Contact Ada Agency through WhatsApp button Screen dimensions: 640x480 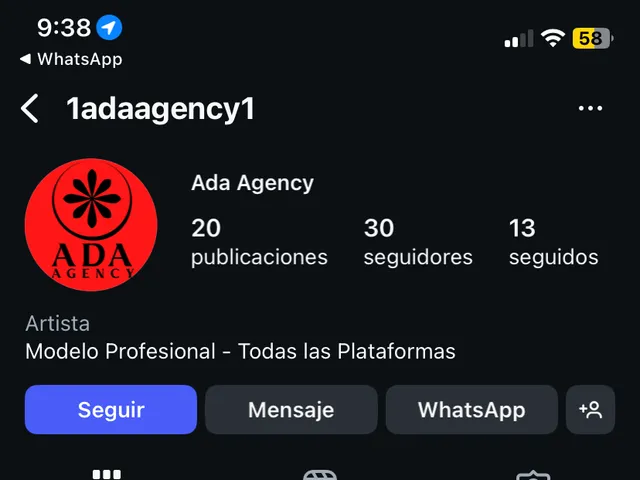471,410
